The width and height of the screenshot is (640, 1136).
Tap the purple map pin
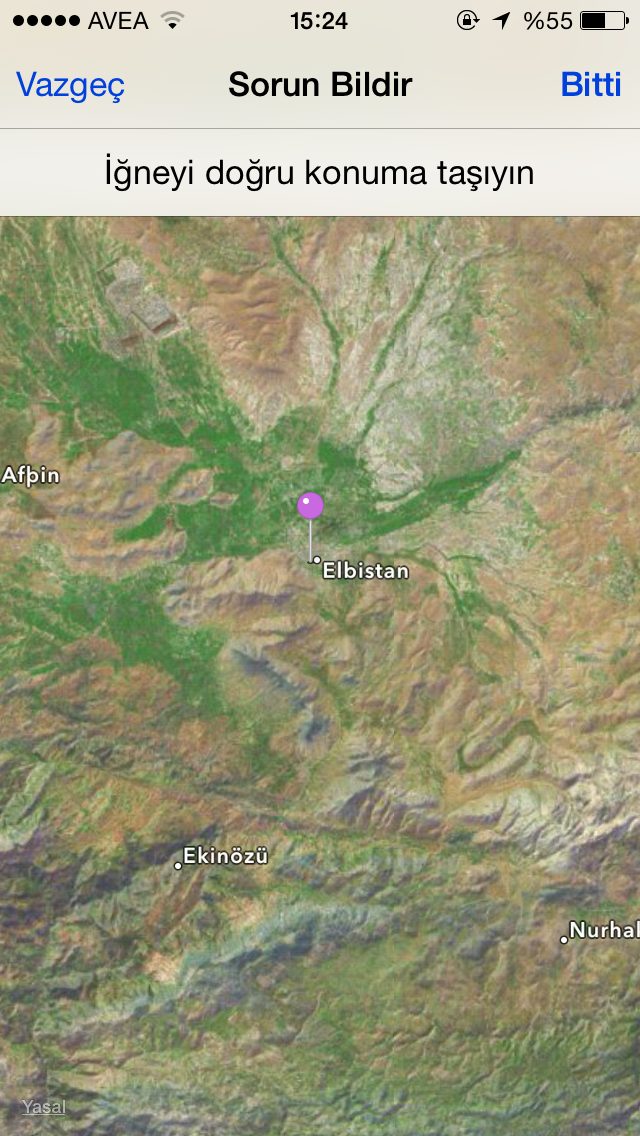(311, 506)
